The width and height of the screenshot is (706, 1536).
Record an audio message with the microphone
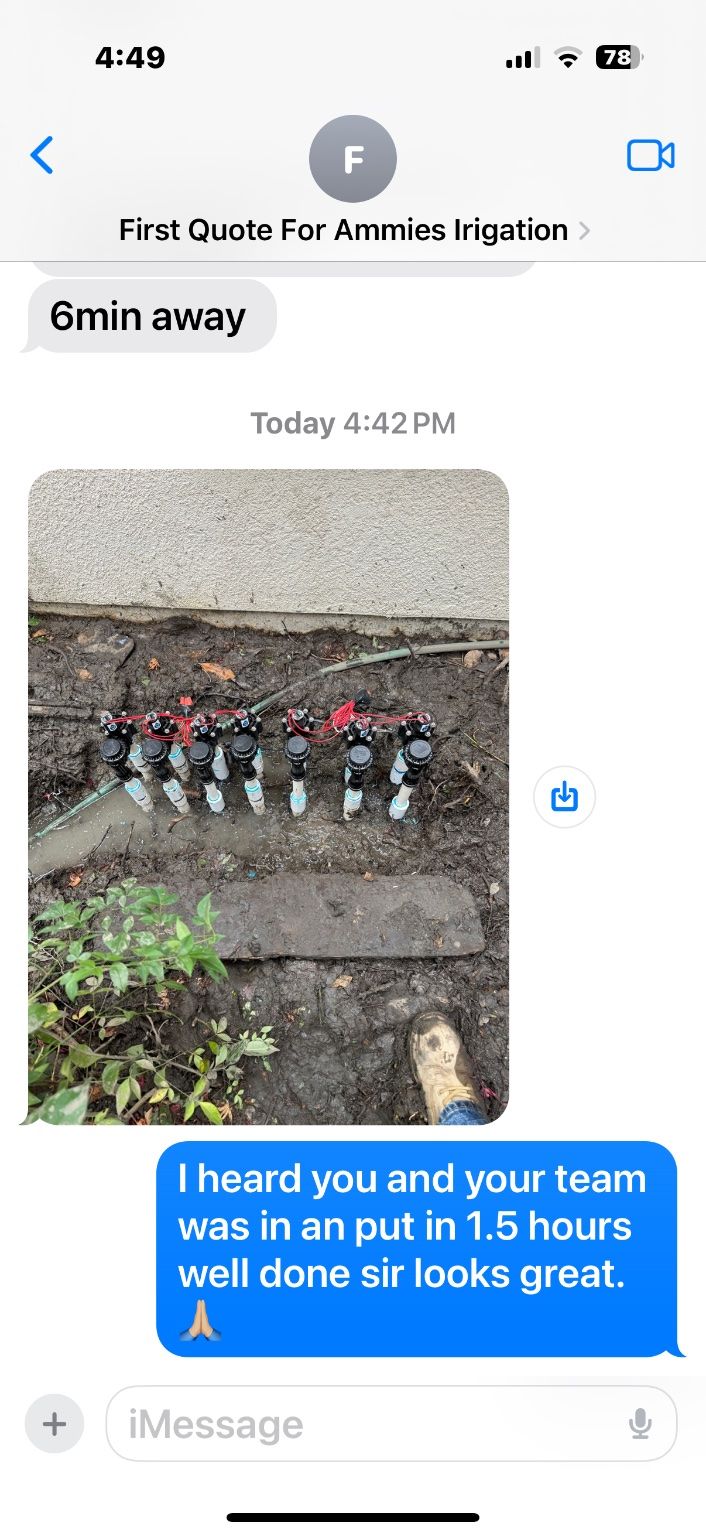[x=641, y=1423]
